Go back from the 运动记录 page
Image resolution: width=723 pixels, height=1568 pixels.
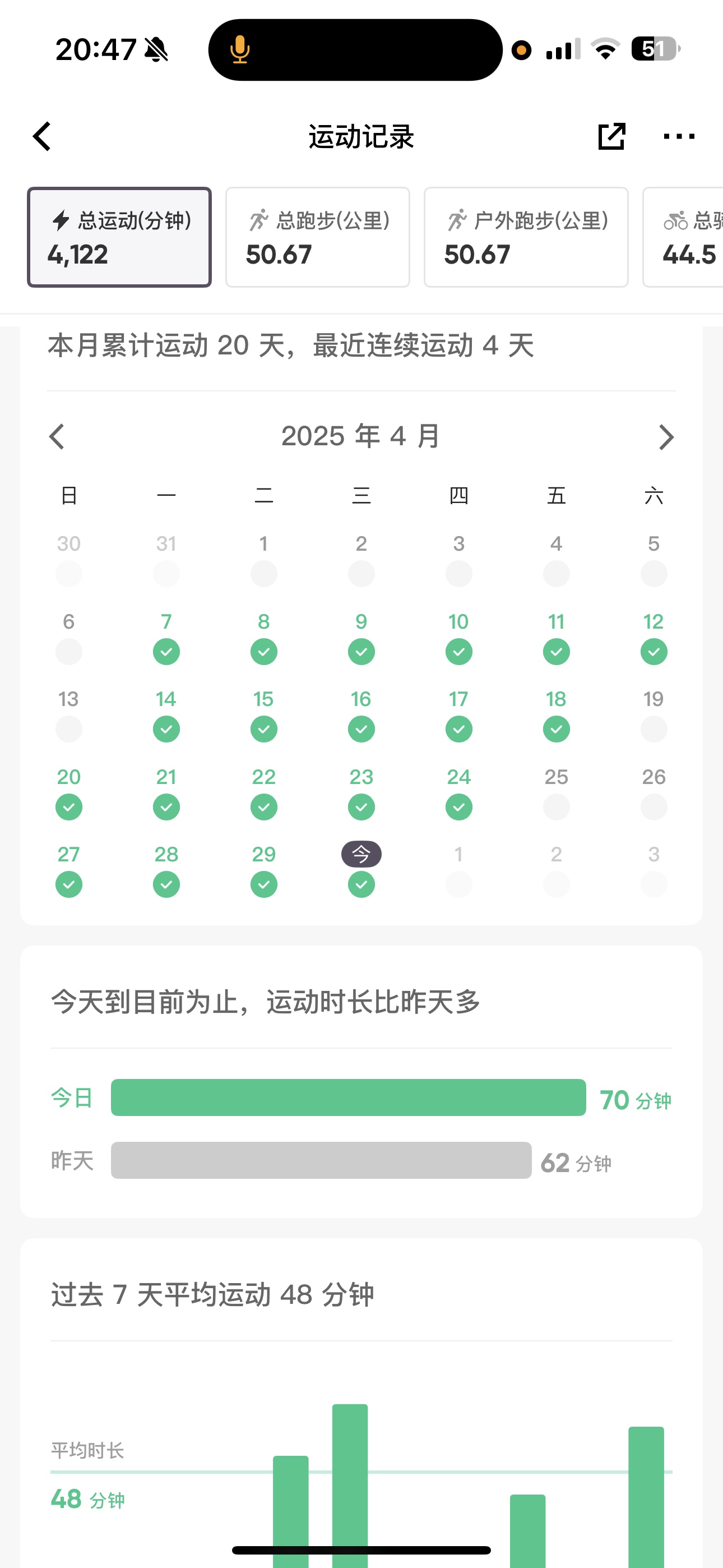[42, 136]
